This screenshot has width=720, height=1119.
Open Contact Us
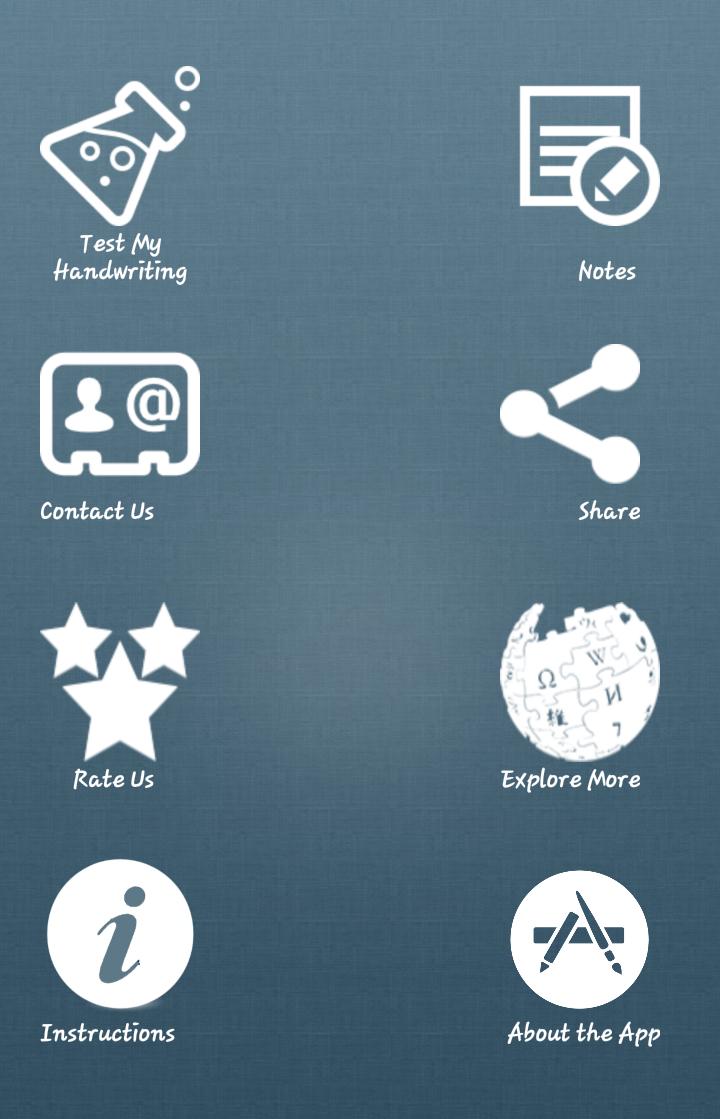coord(119,414)
